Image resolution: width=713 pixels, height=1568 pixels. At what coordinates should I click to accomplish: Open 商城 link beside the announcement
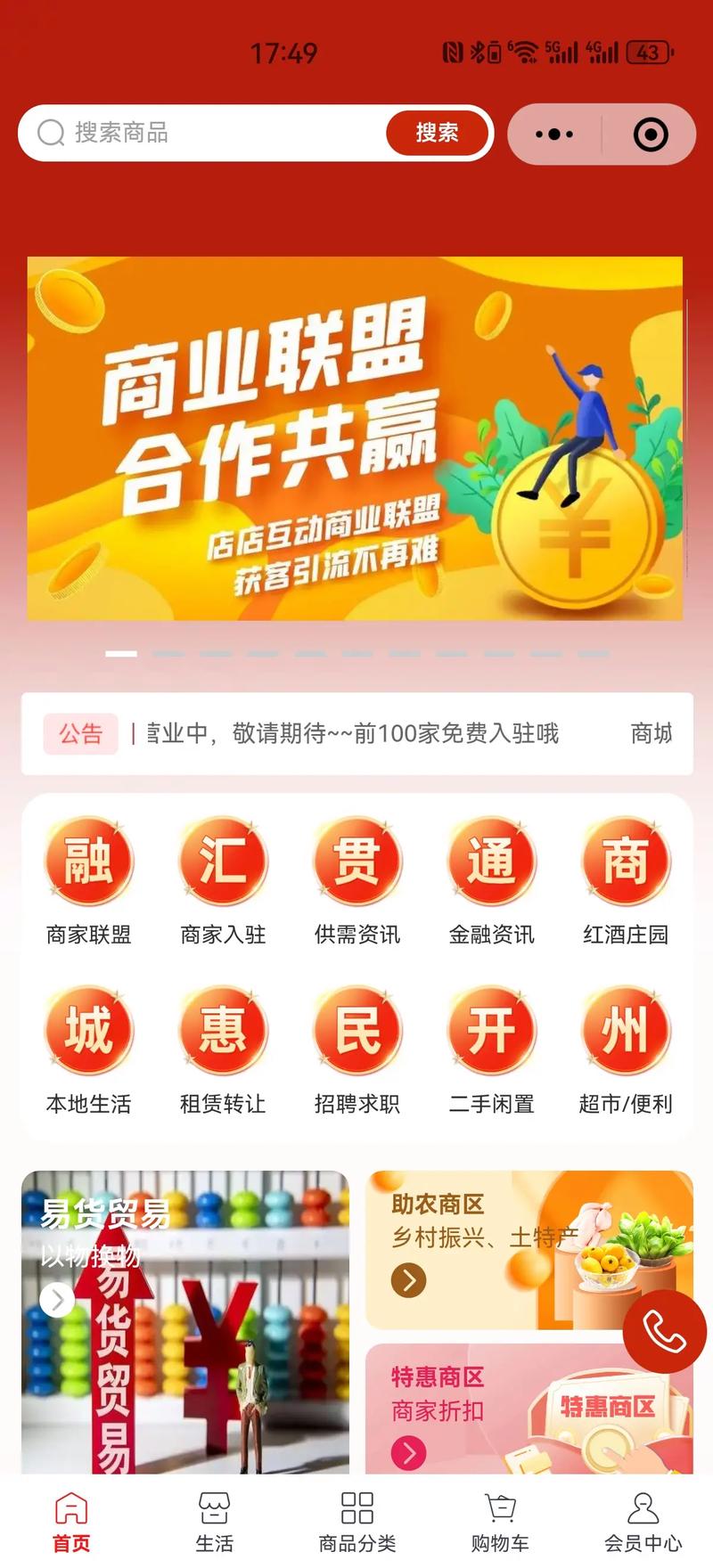[x=650, y=734]
